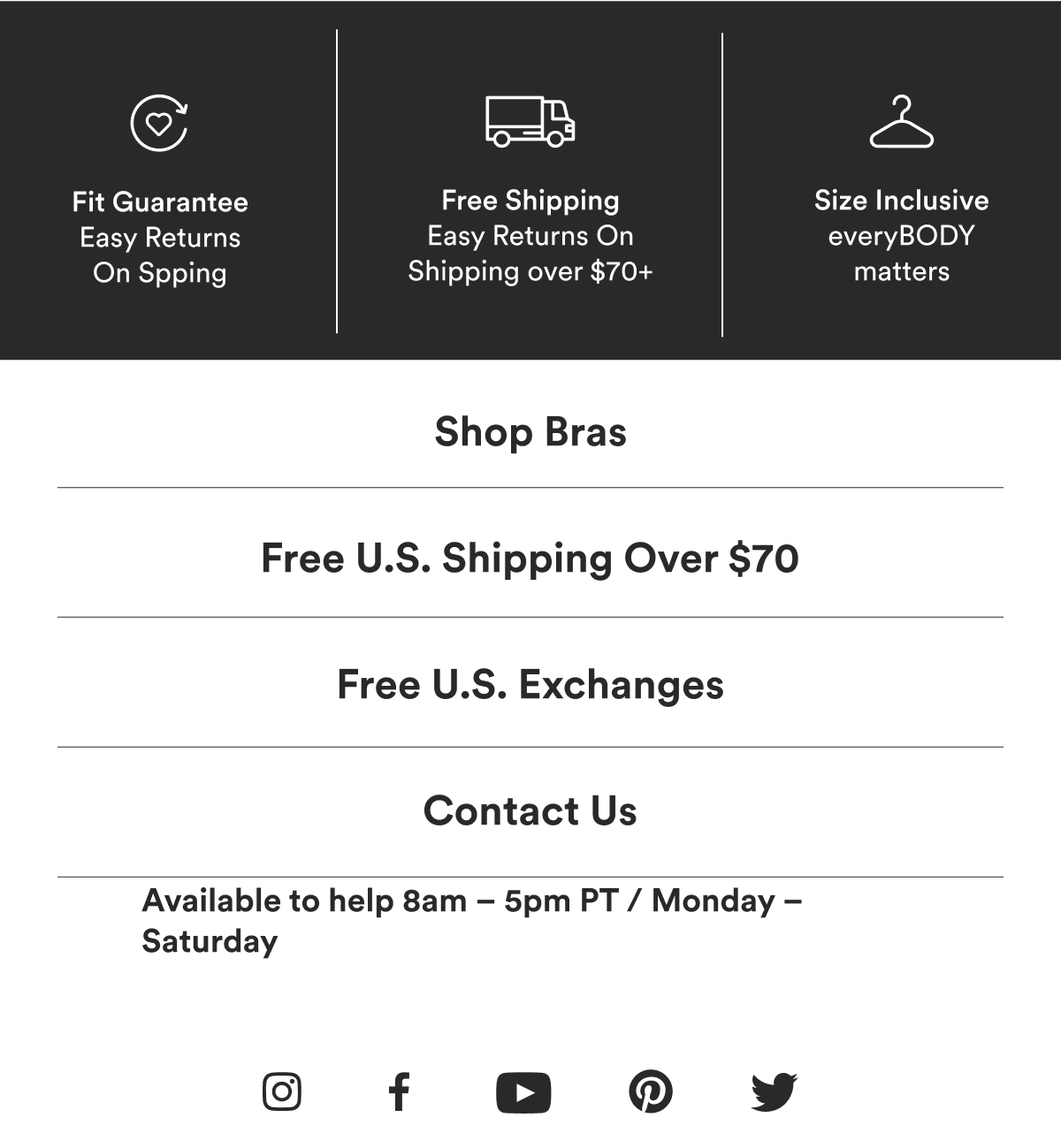This screenshot has height=1148, width=1061.
Task: Open the Free U.S. Exchanges link
Action: 530,685
